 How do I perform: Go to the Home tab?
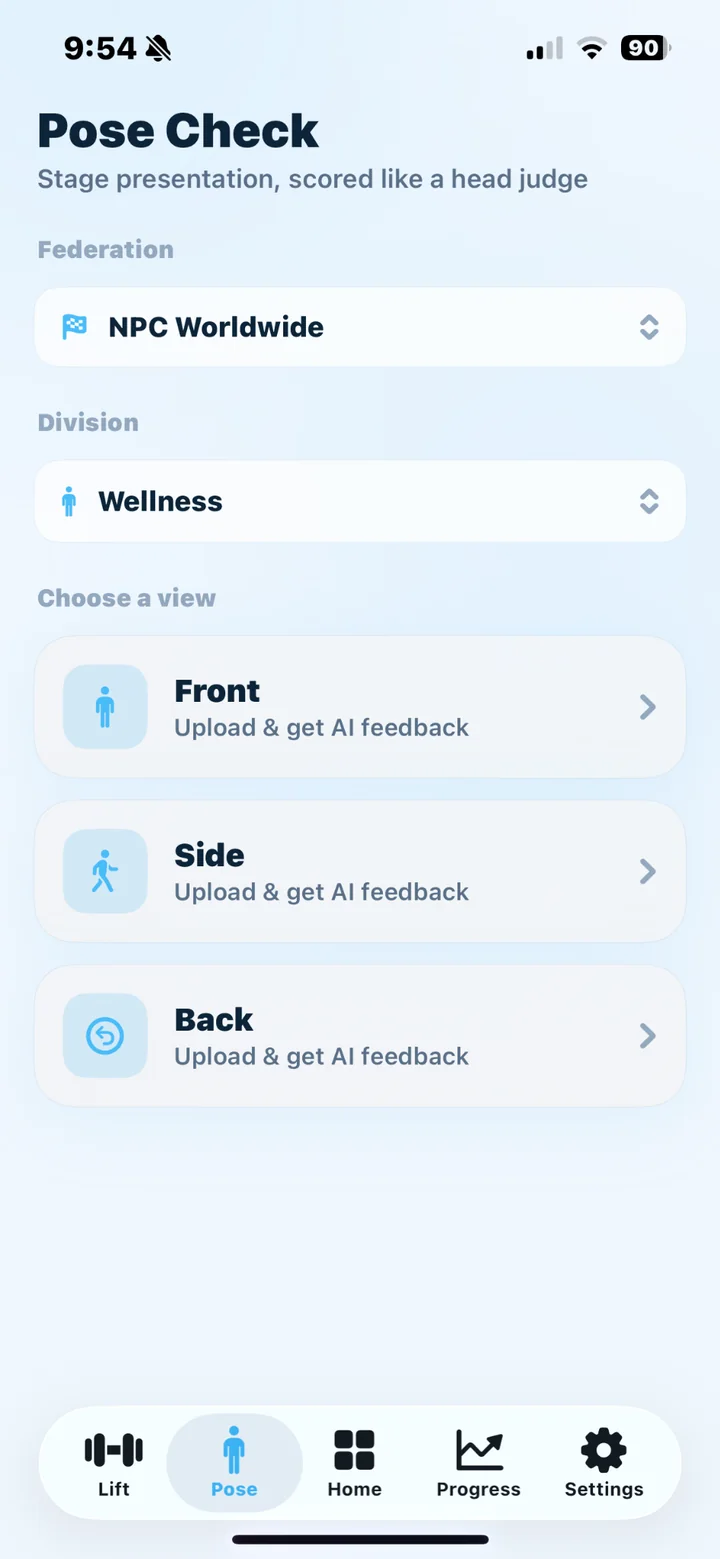(354, 1463)
